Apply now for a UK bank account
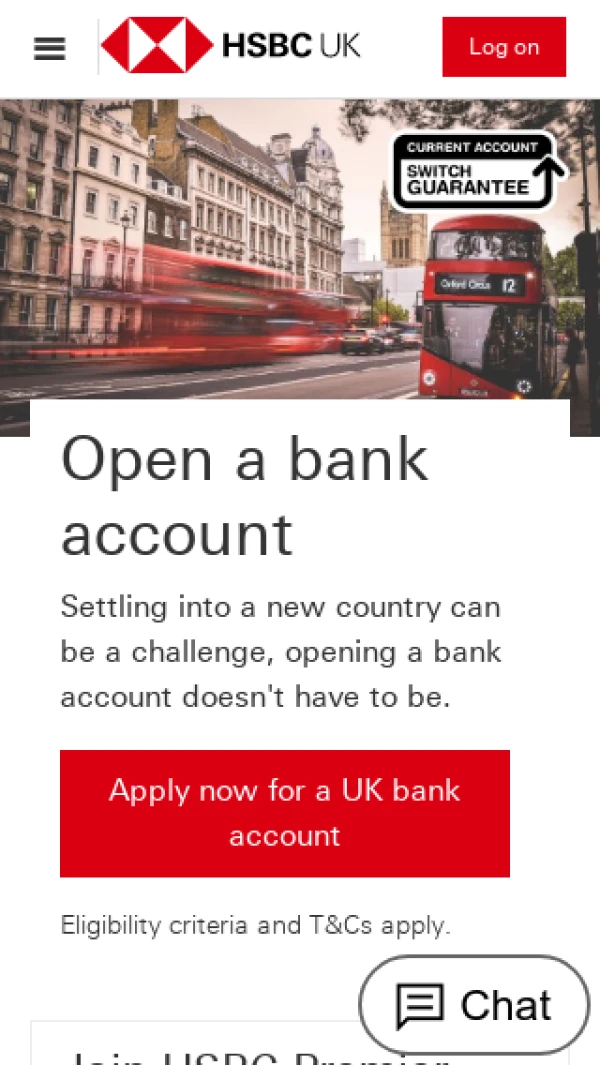 point(285,813)
